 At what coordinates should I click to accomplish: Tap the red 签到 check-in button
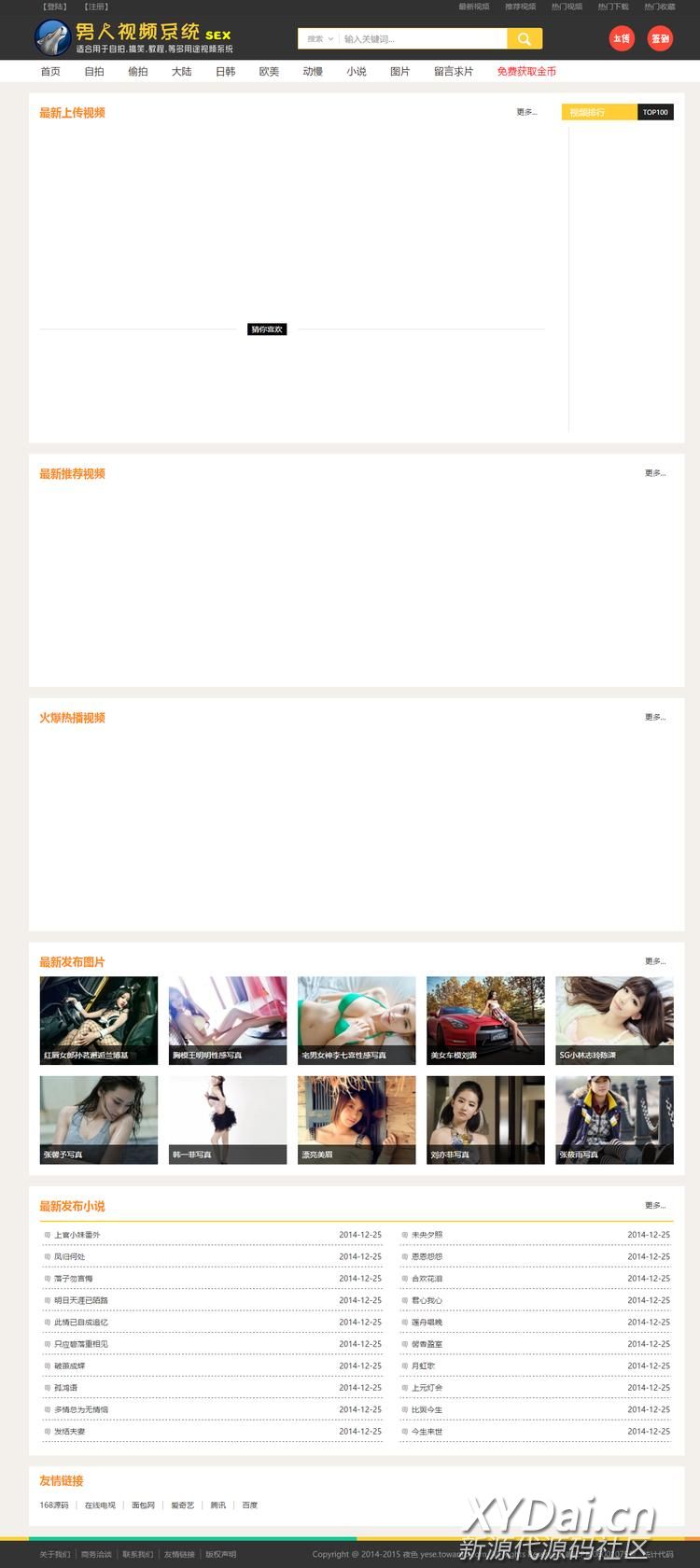coord(660,39)
